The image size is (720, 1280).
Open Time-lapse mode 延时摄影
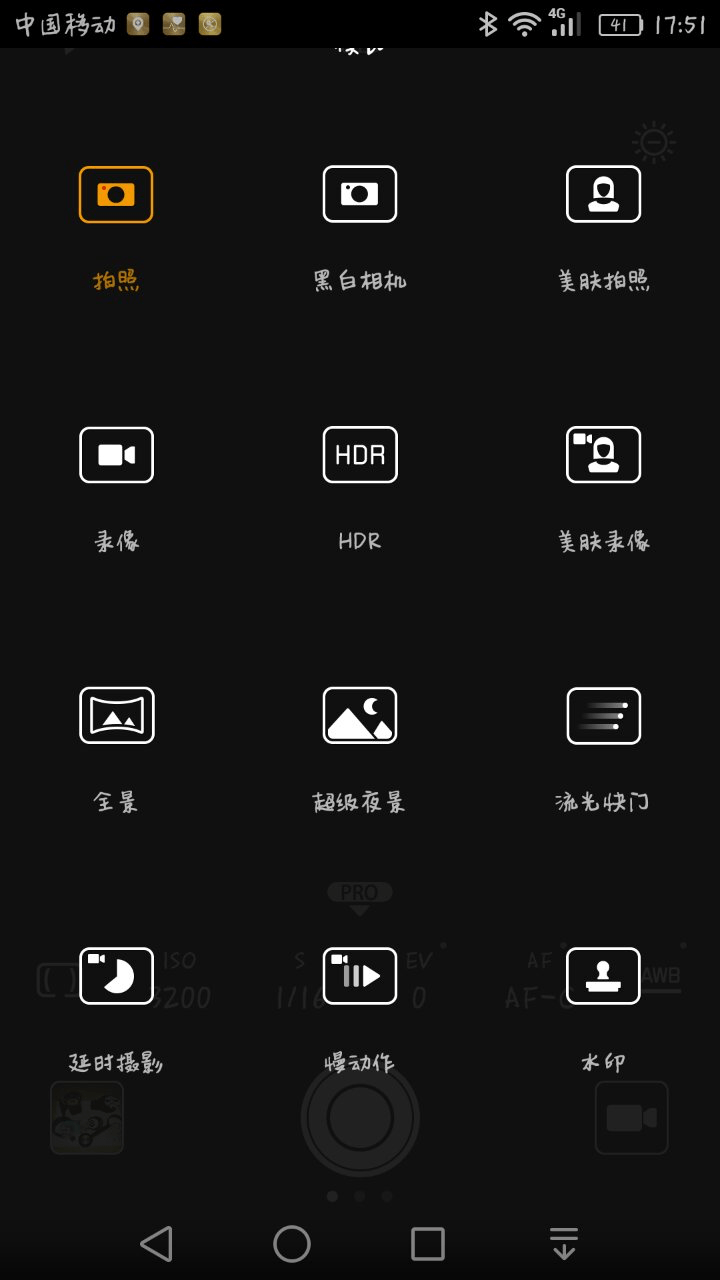[x=116, y=976]
